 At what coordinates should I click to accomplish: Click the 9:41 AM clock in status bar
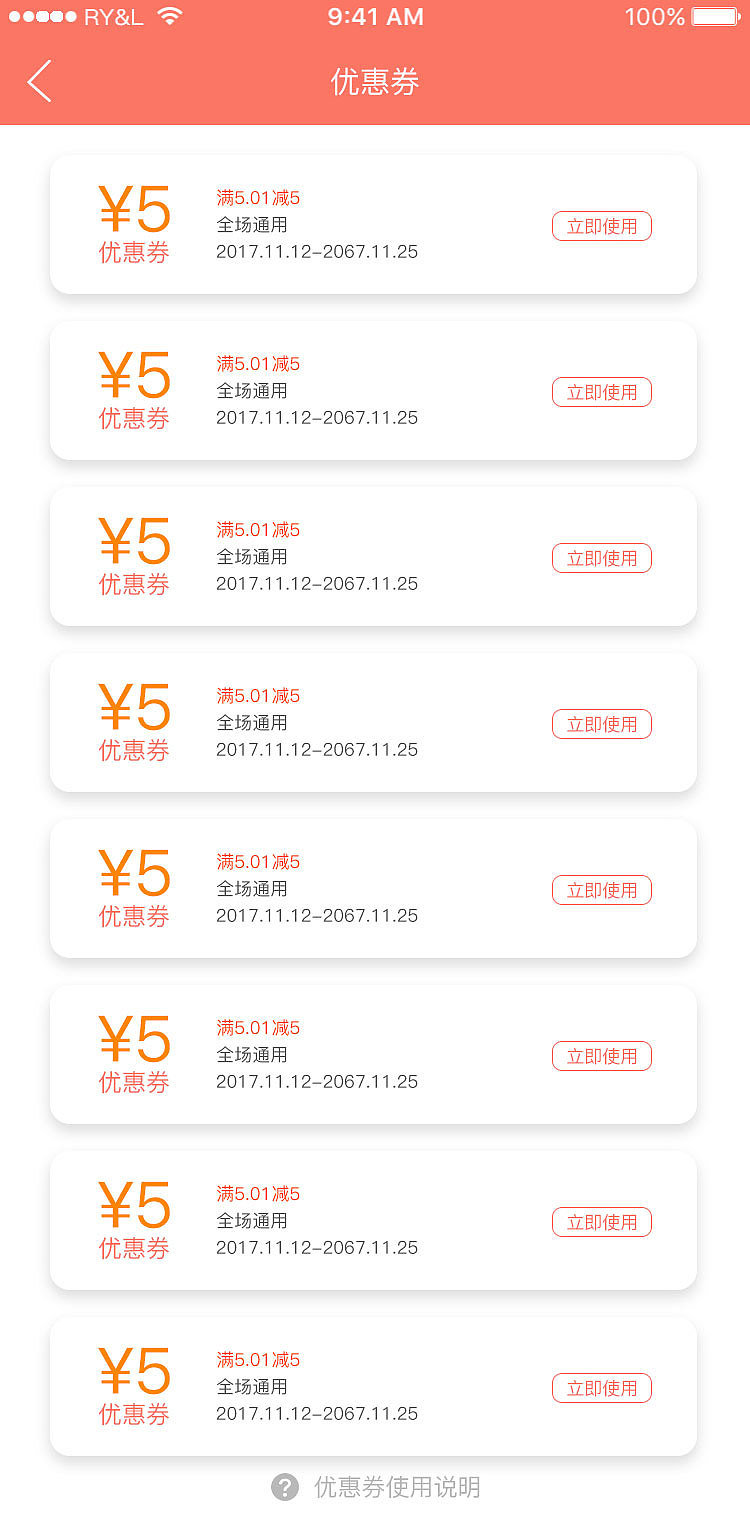(x=375, y=16)
